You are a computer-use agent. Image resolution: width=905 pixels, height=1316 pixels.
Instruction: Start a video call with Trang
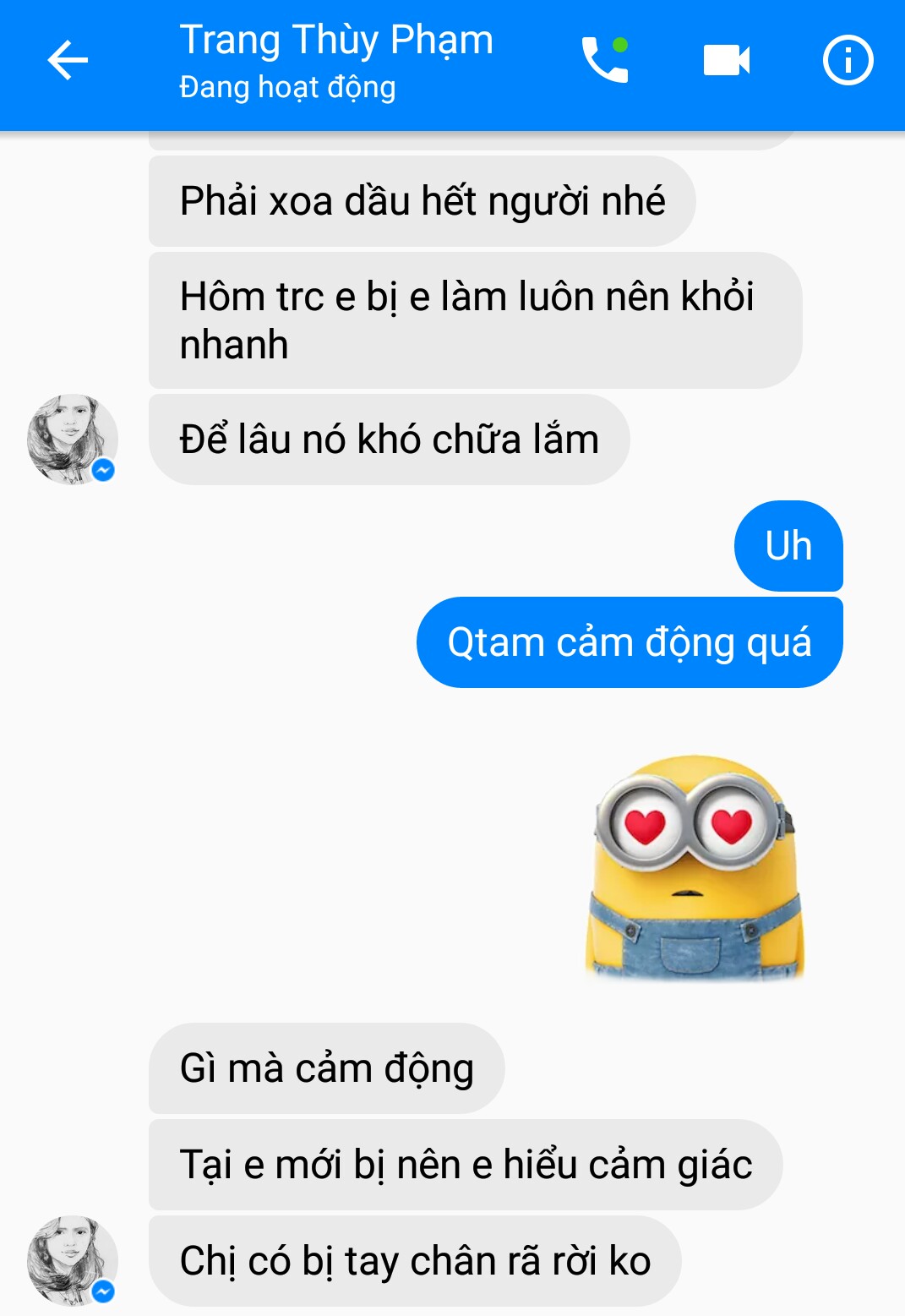click(726, 61)
